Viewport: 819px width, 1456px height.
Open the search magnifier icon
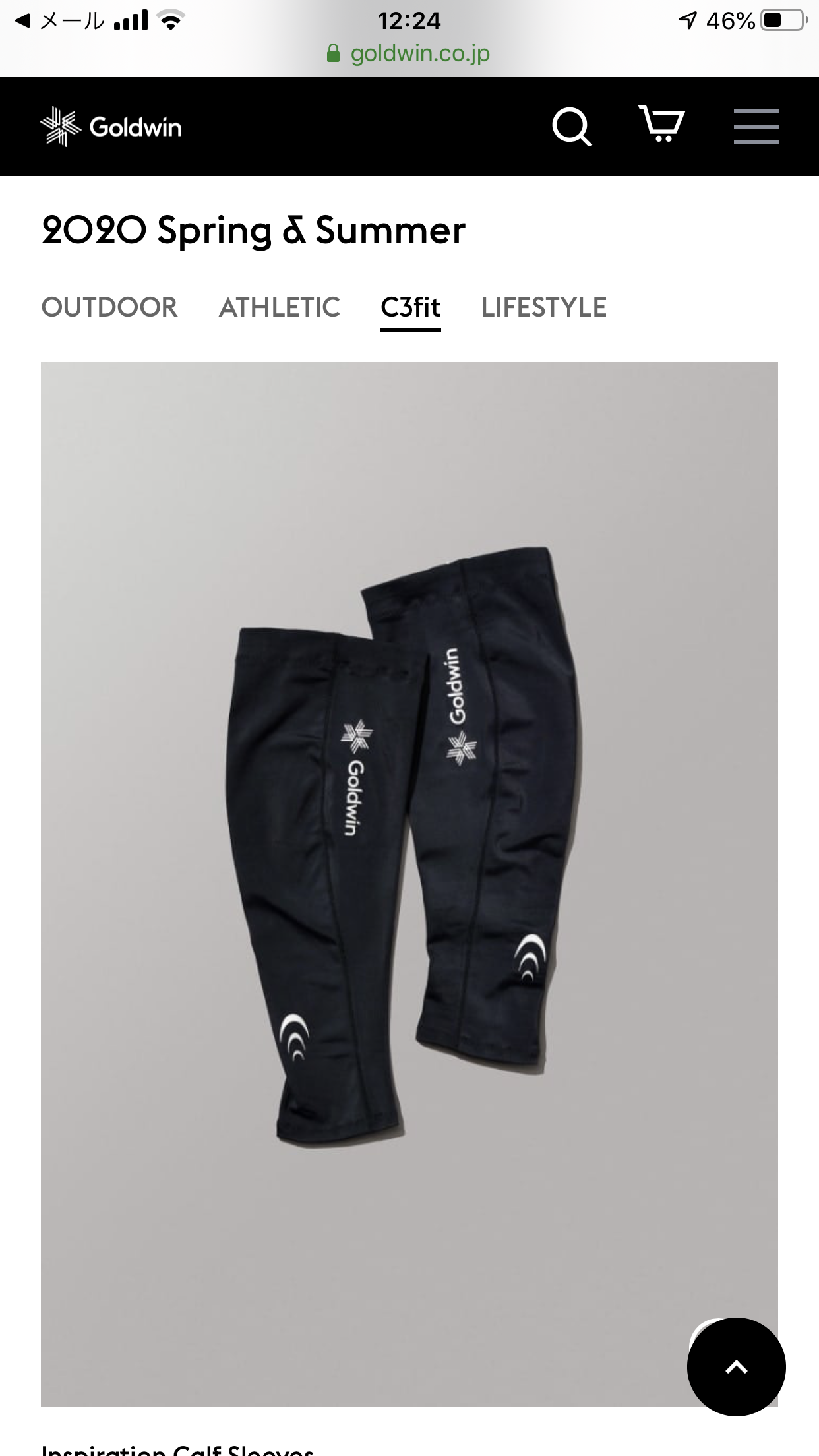(x=571, y=126)
